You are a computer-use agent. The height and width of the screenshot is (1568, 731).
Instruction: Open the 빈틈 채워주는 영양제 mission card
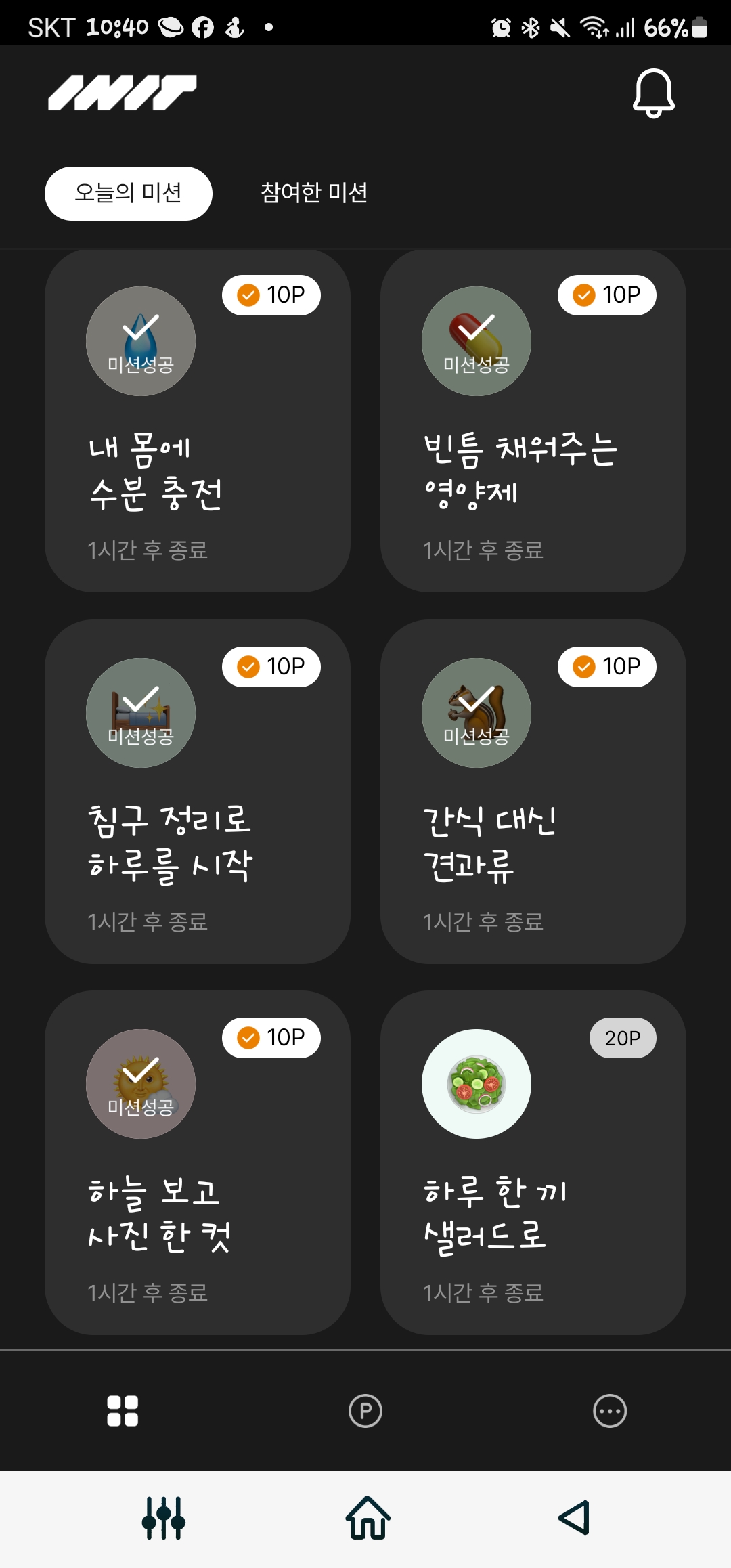click(533, 421)
